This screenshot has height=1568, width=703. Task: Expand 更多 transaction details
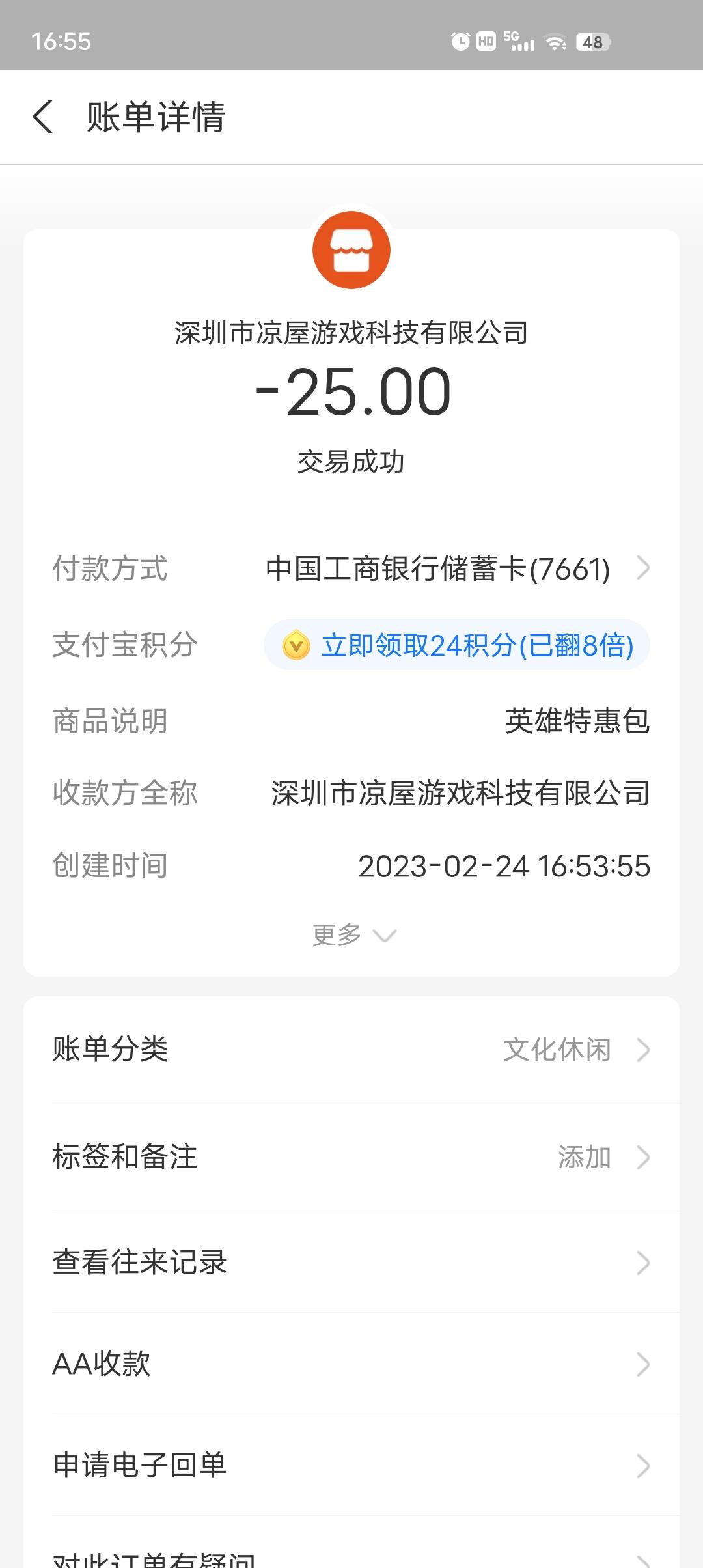coord(353,935)
